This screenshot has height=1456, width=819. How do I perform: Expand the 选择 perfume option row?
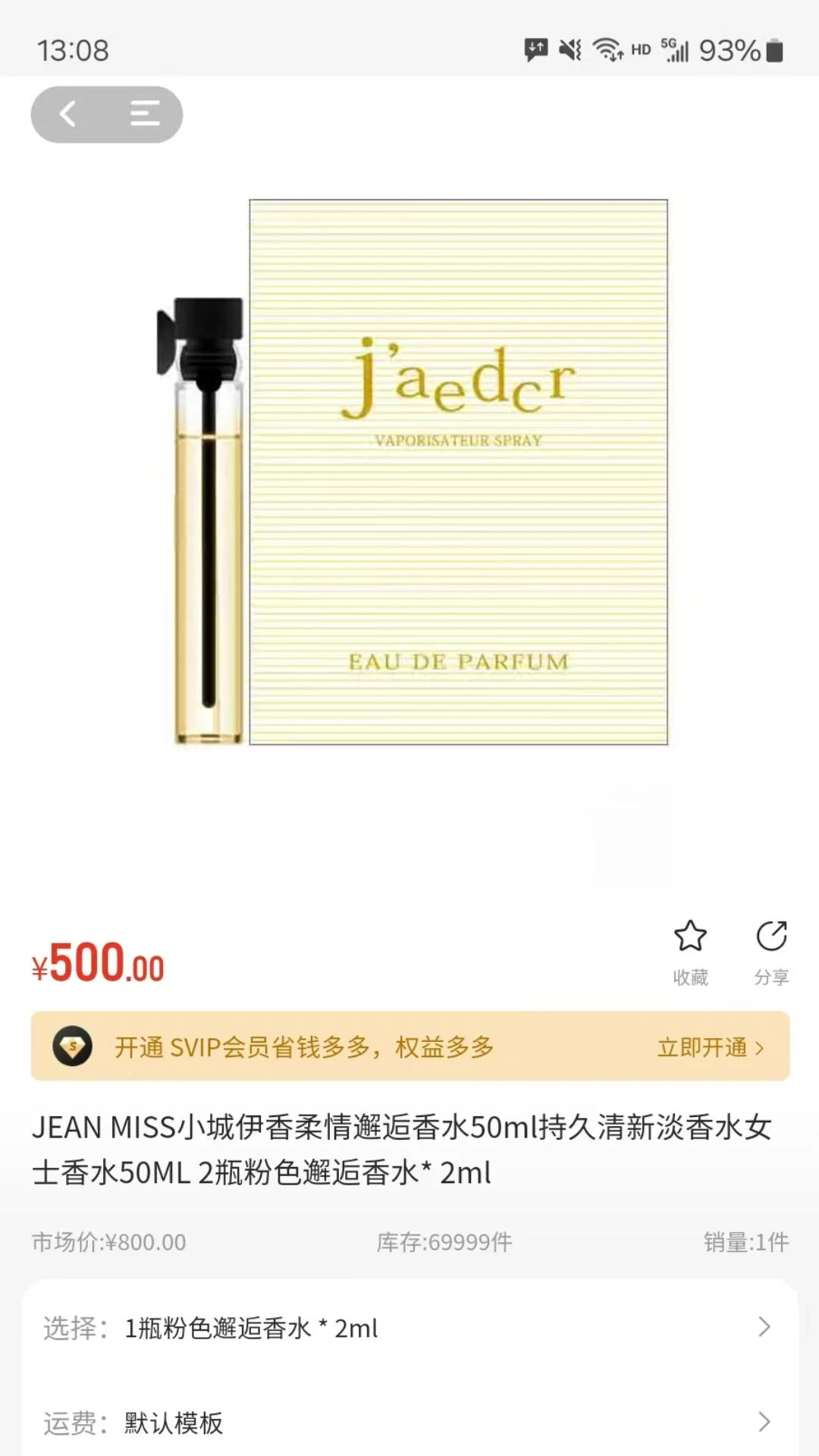(x=409, y=1327)
